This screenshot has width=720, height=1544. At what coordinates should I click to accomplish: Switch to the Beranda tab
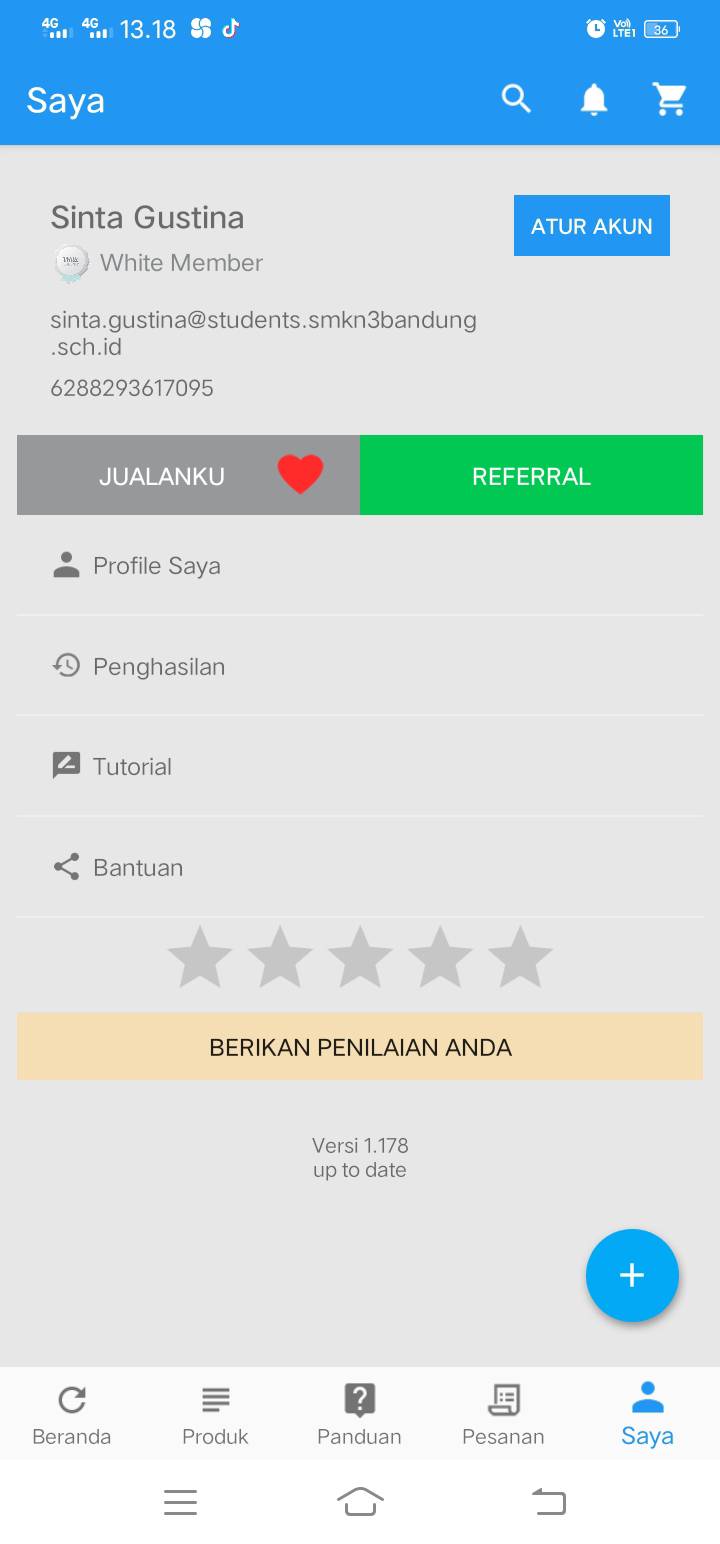[x=72, y=1414]
